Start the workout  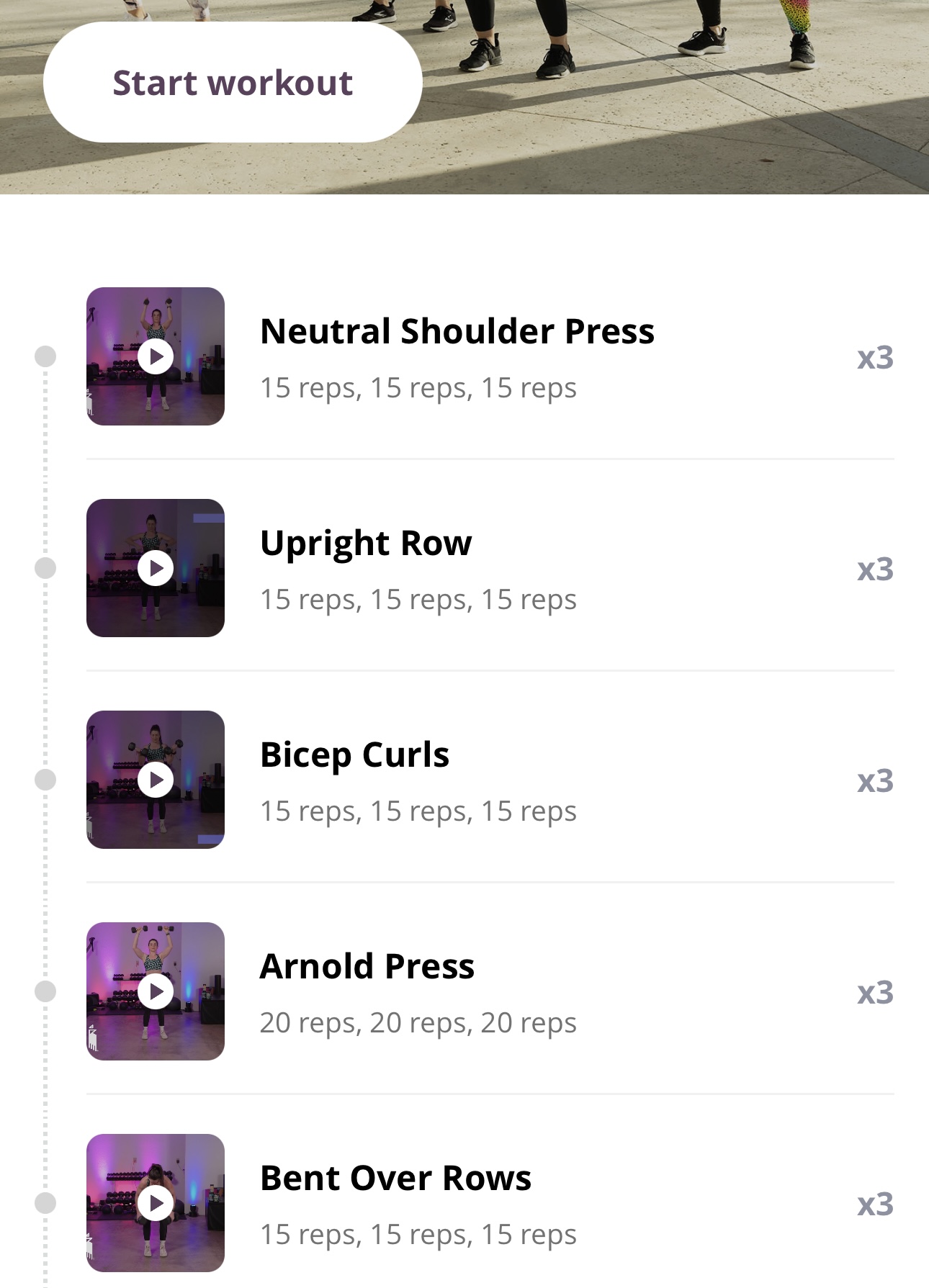[232, 82]
